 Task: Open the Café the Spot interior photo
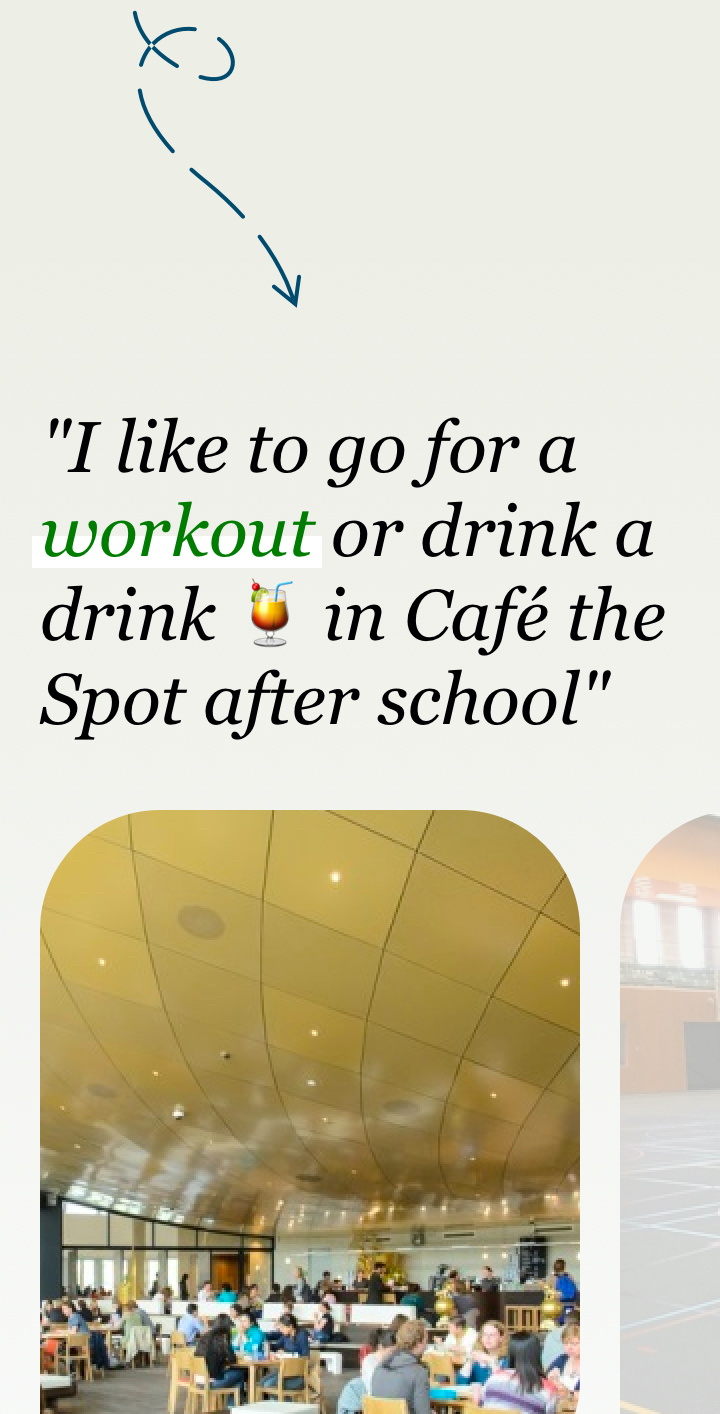click(310, 1110)
